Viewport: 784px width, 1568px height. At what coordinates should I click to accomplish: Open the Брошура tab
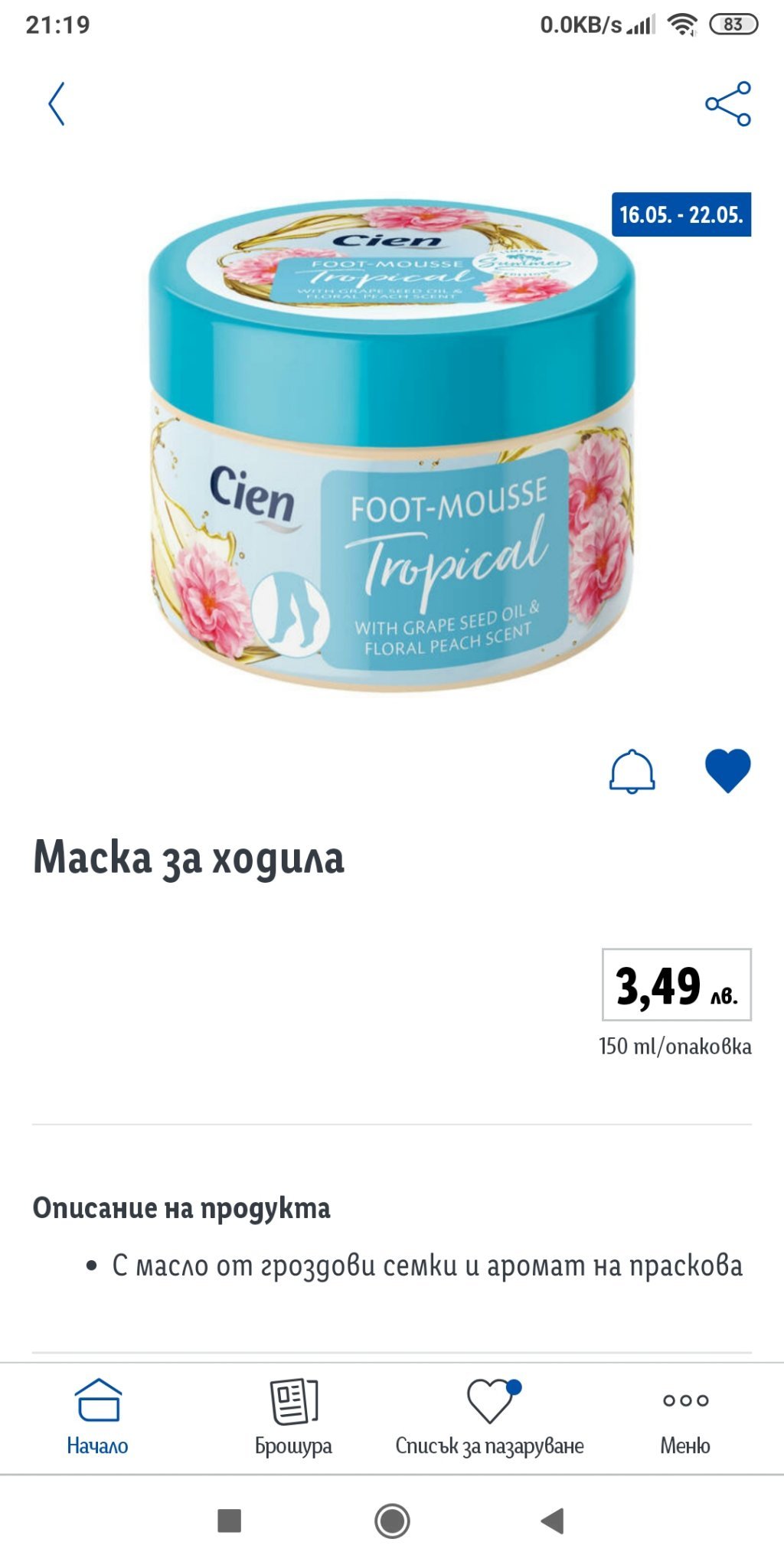(x=293, y=1417)
